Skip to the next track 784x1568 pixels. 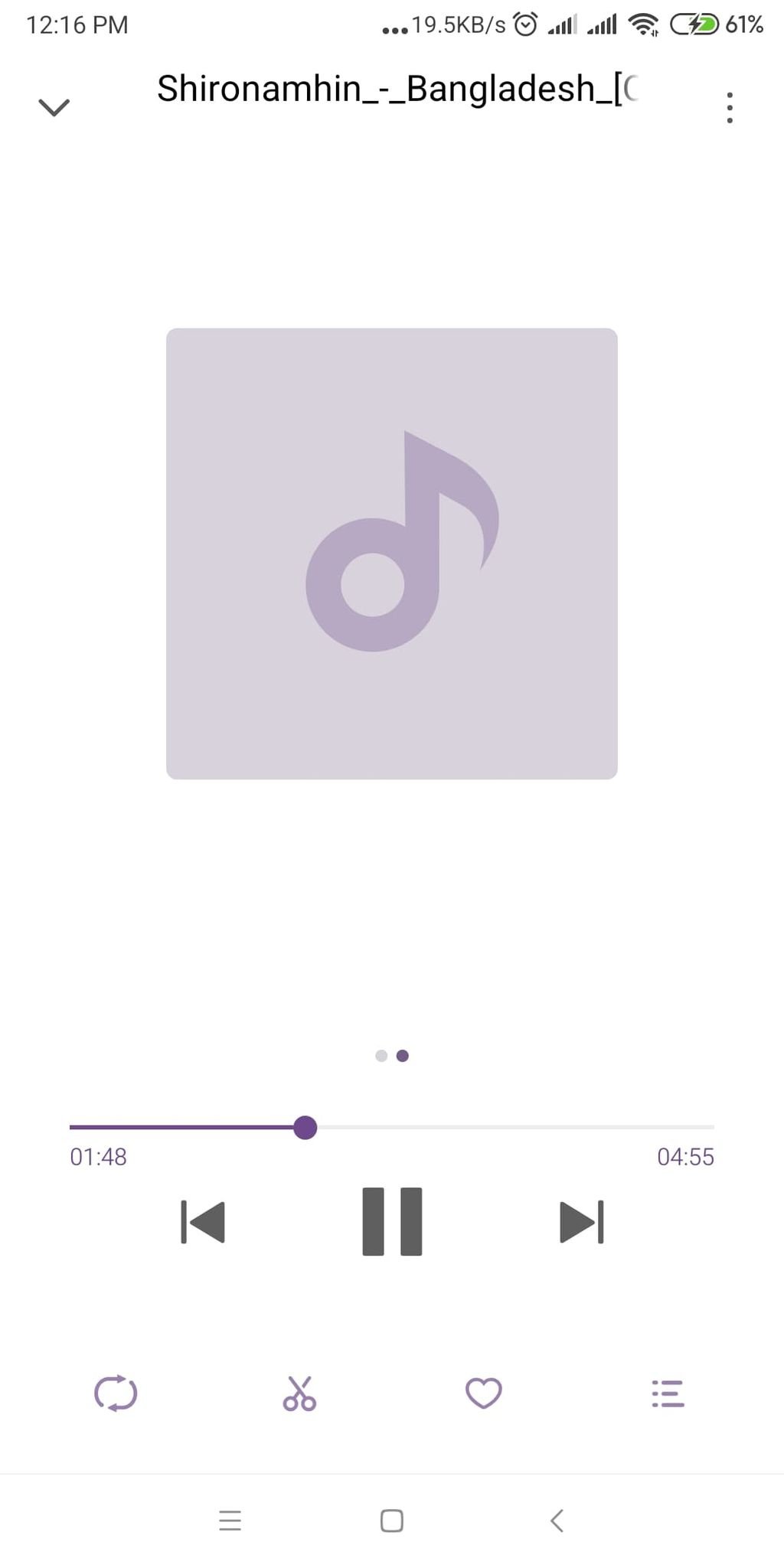582,1221
